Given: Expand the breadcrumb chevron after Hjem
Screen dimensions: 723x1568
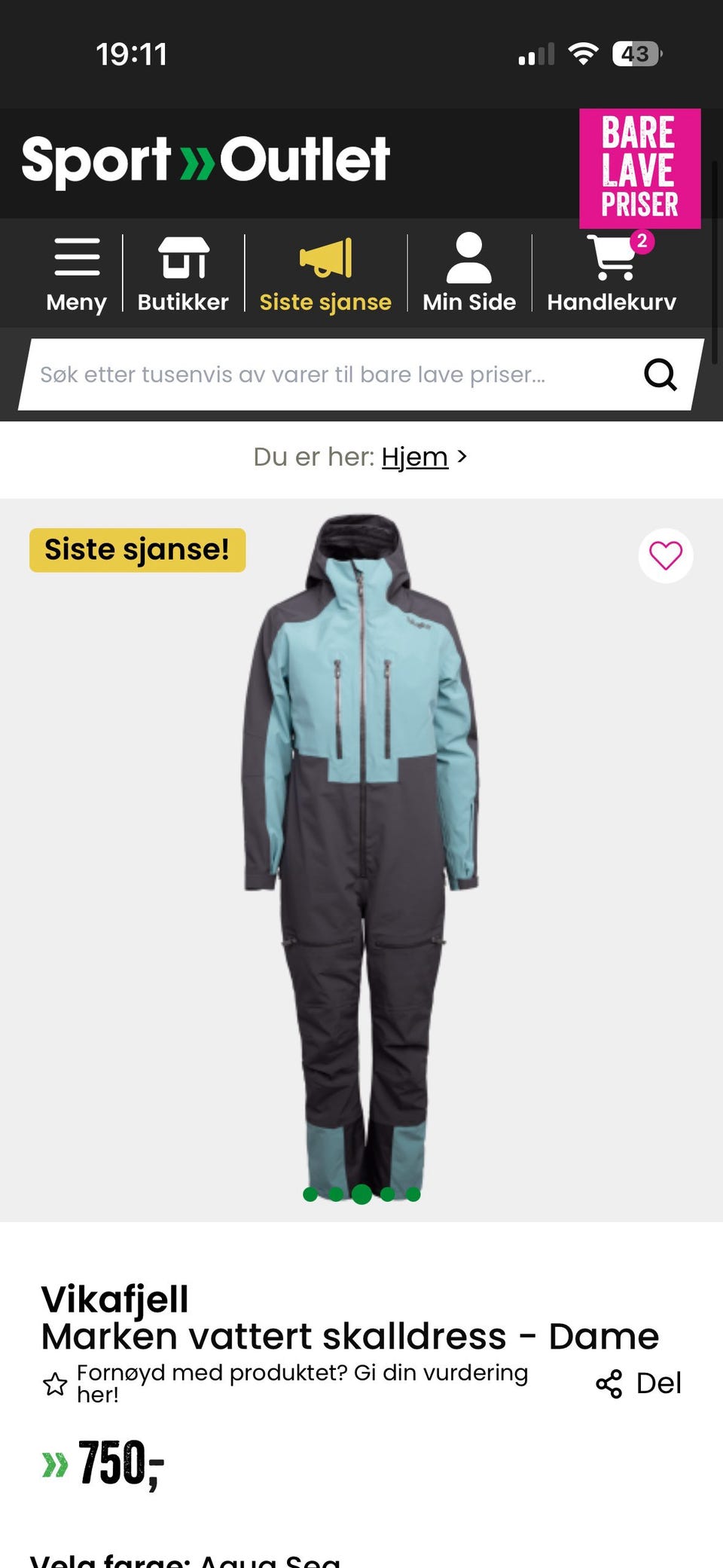Looking at the screenshot, I should (462, 457).
